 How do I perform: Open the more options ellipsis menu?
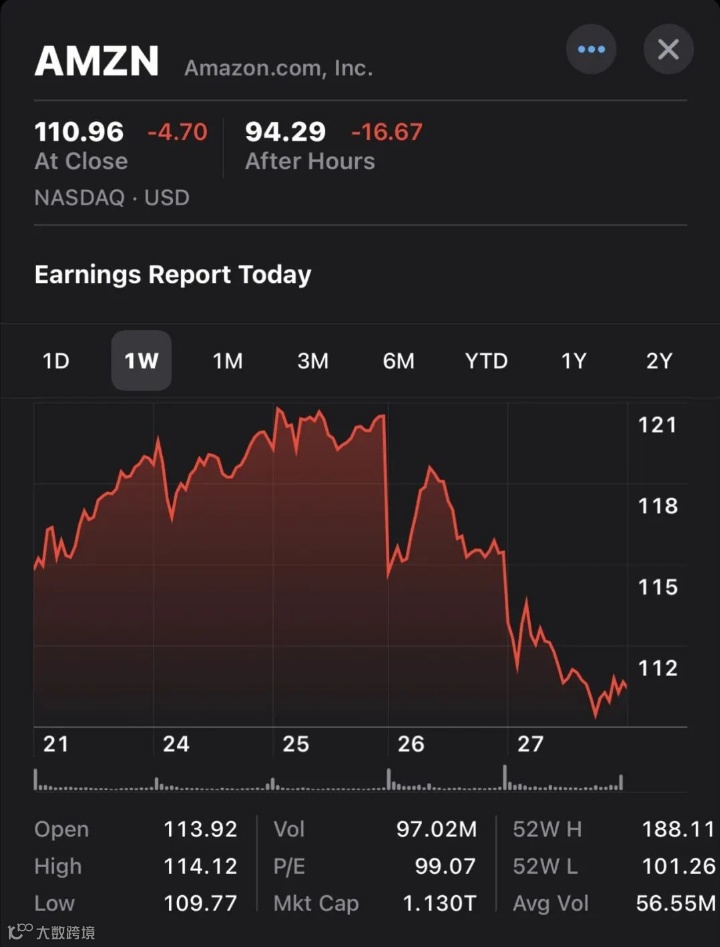[x=591, y=49]
